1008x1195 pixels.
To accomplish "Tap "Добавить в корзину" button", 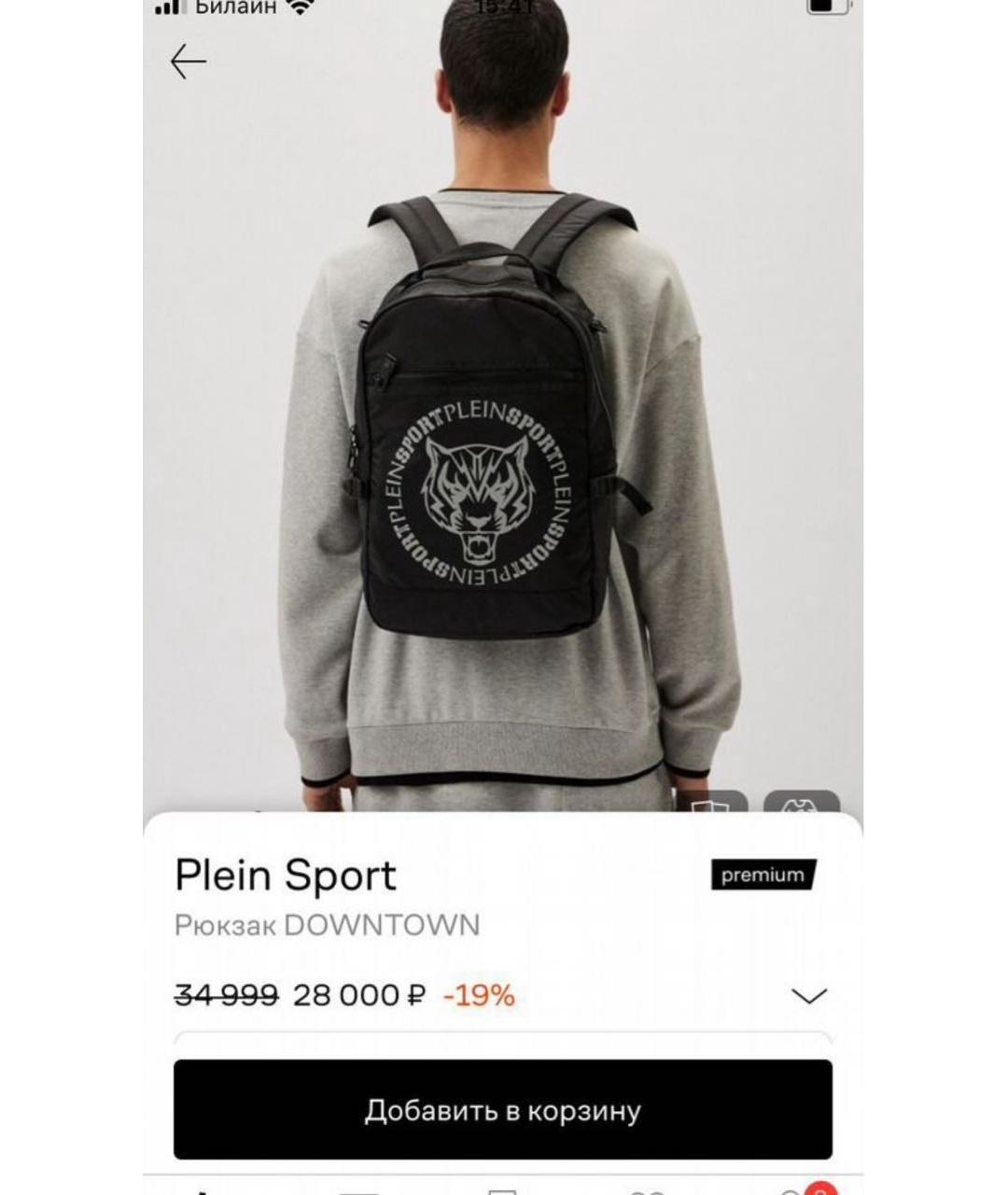I will pyautogui.click(x=502, y=1109).
